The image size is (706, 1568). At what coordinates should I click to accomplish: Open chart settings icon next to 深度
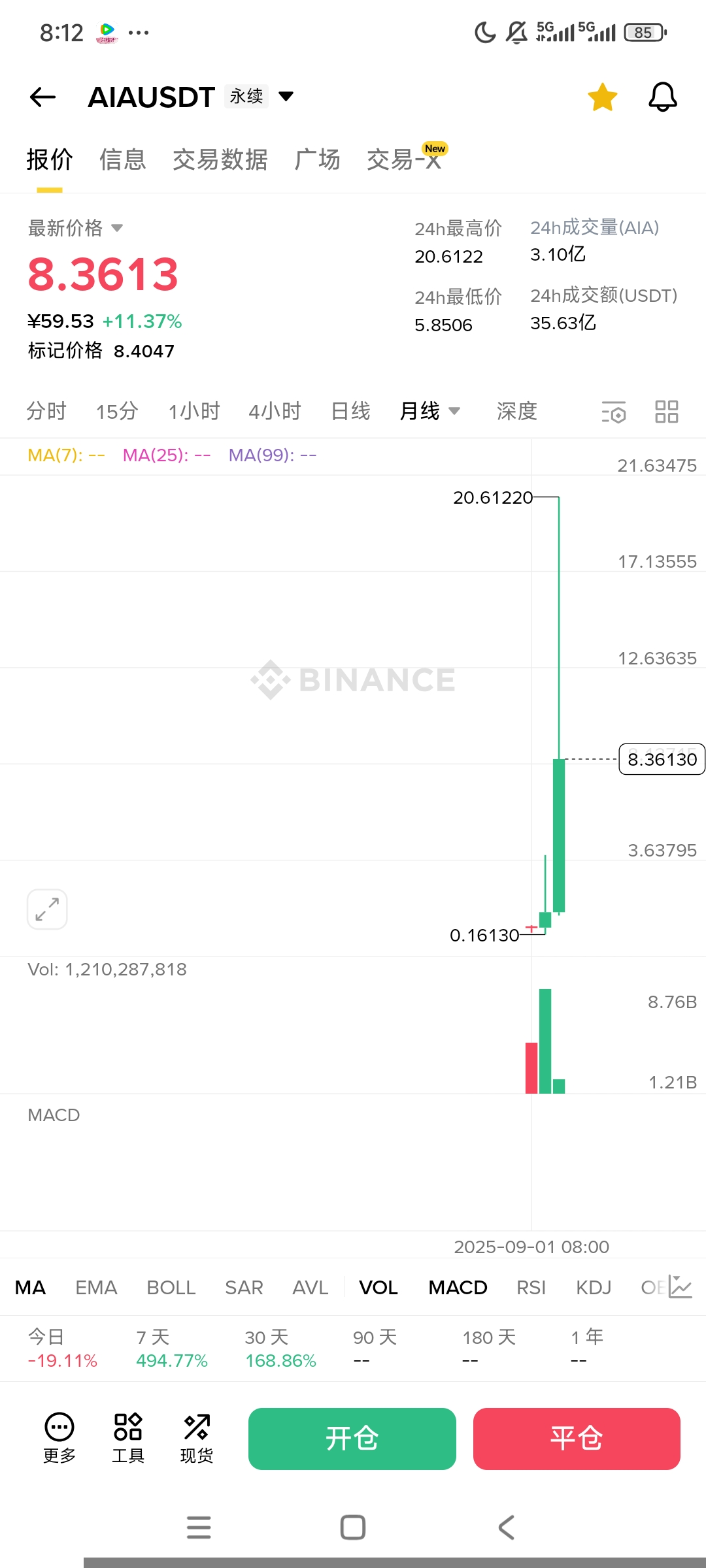point(613,412)
